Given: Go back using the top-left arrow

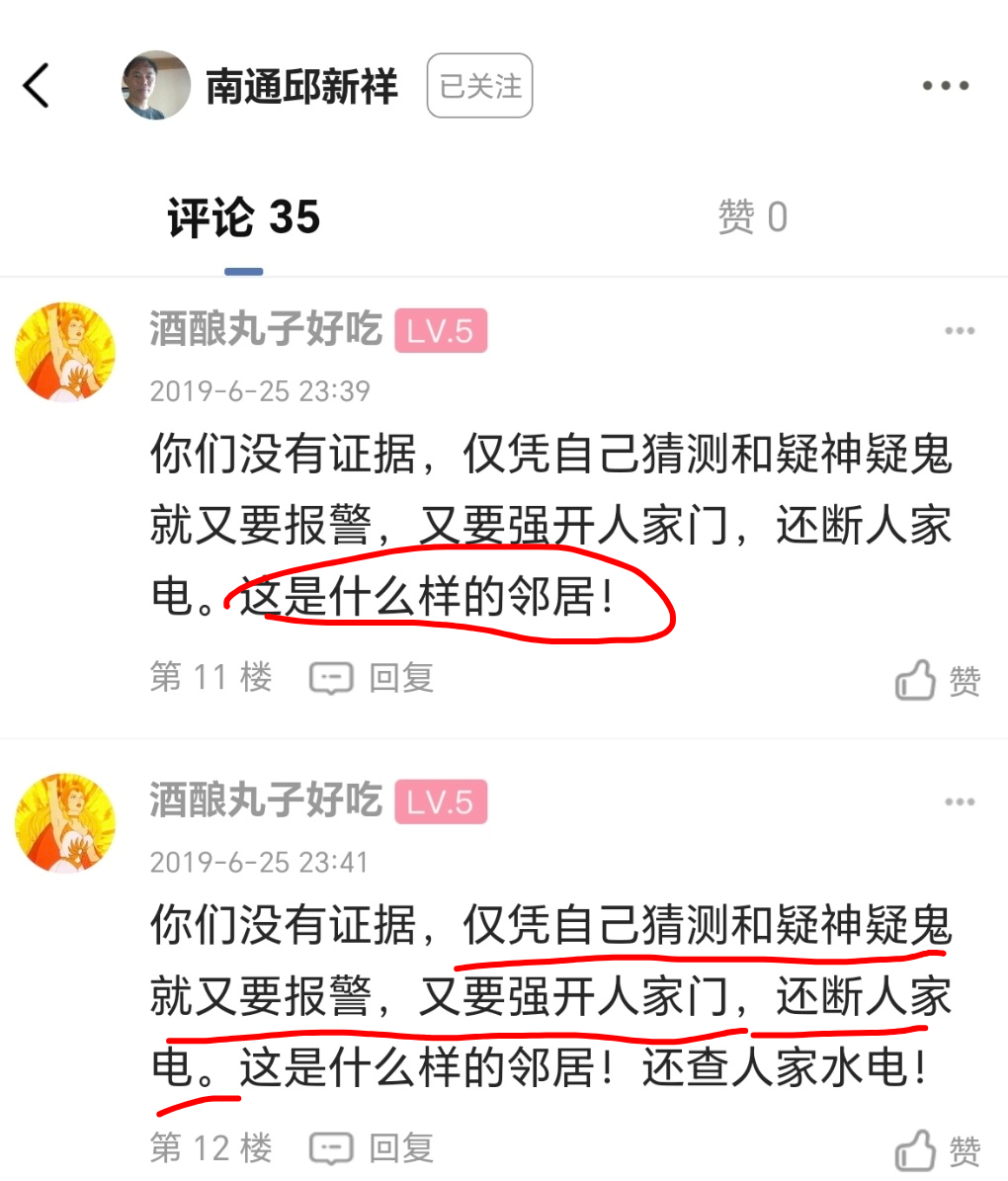Looking at the screenshot, I should [x=37, y=85].
